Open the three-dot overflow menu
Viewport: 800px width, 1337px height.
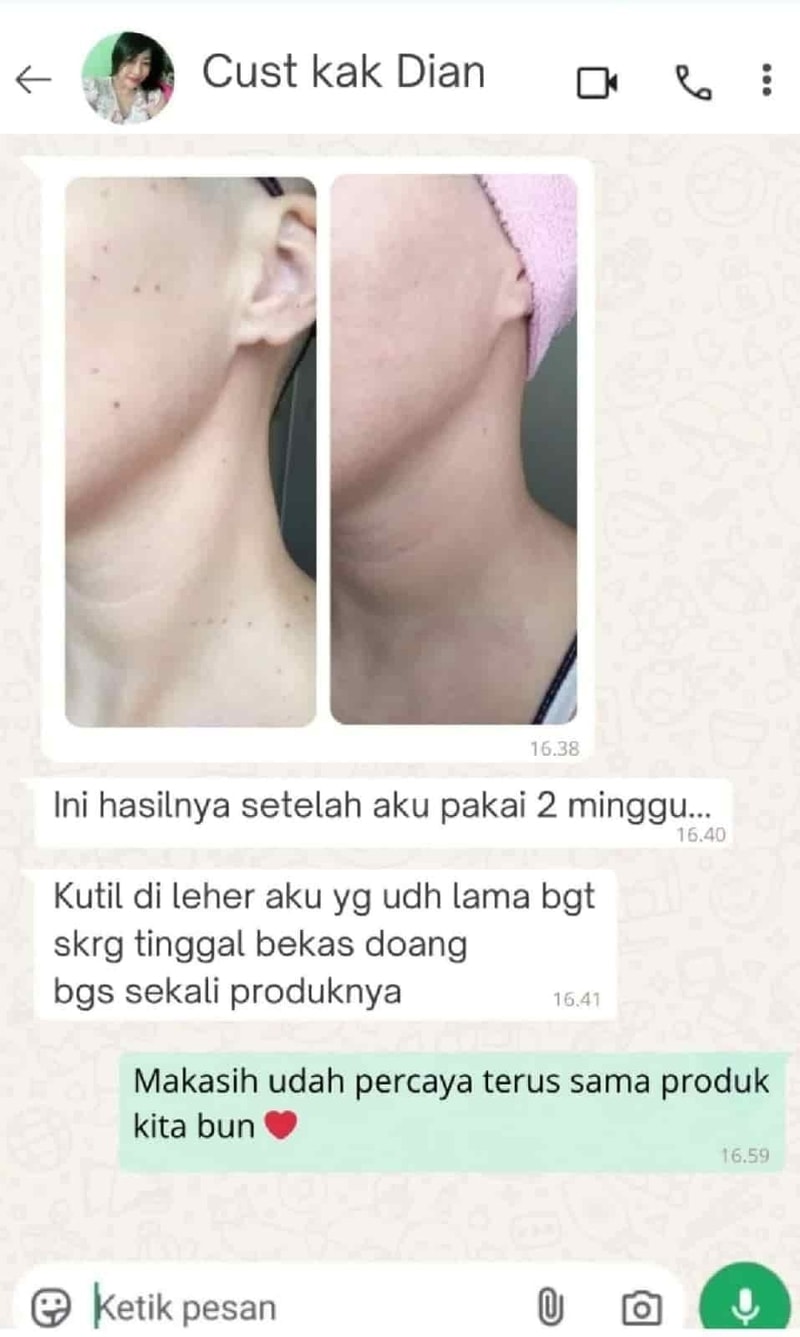(766, 80)
